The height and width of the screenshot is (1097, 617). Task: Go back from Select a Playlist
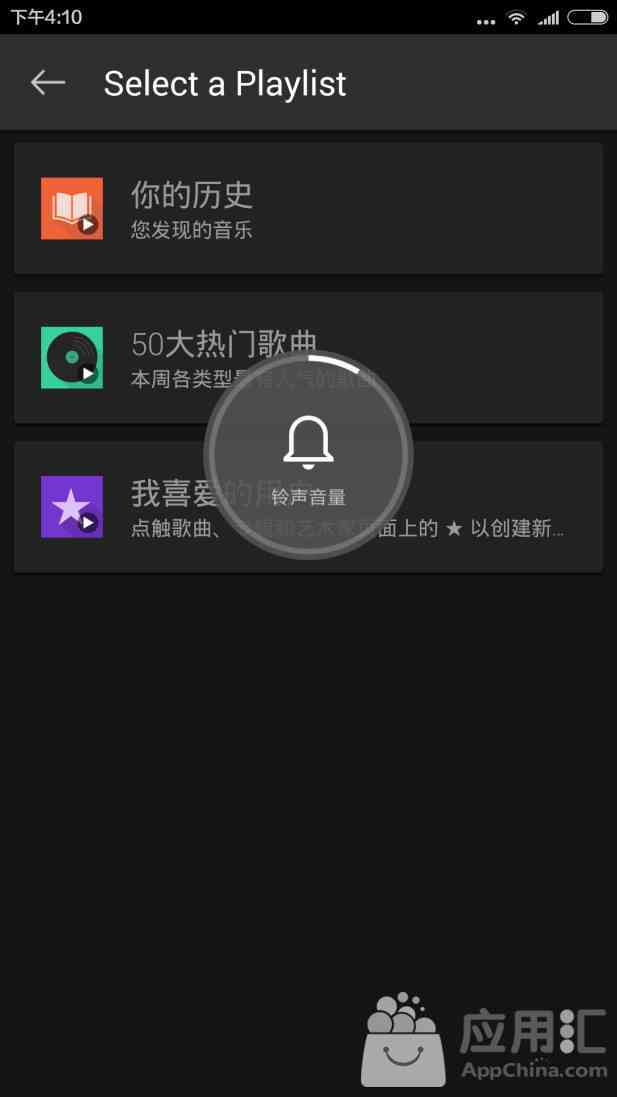click(x=48, y=83)
